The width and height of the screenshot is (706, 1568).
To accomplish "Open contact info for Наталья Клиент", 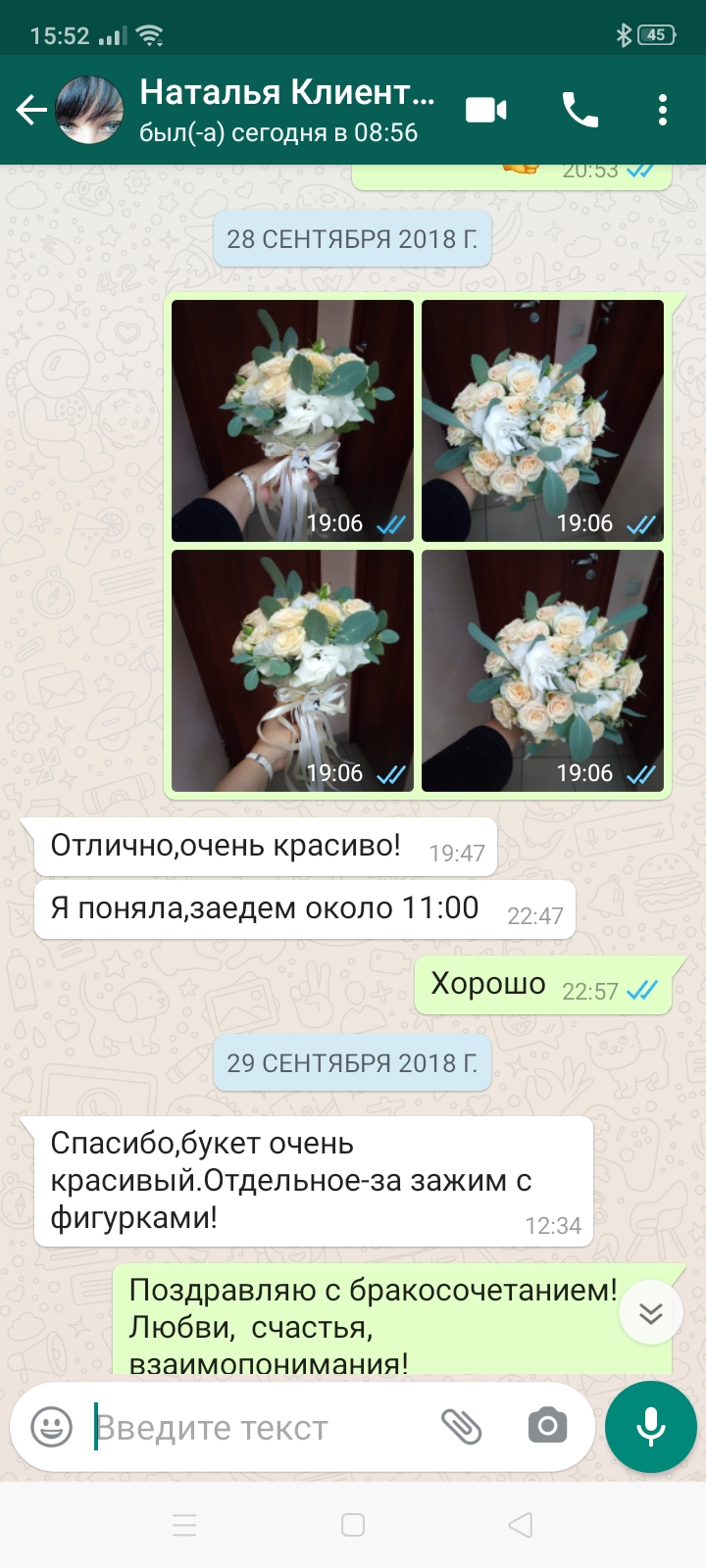I will pos(287,110).
